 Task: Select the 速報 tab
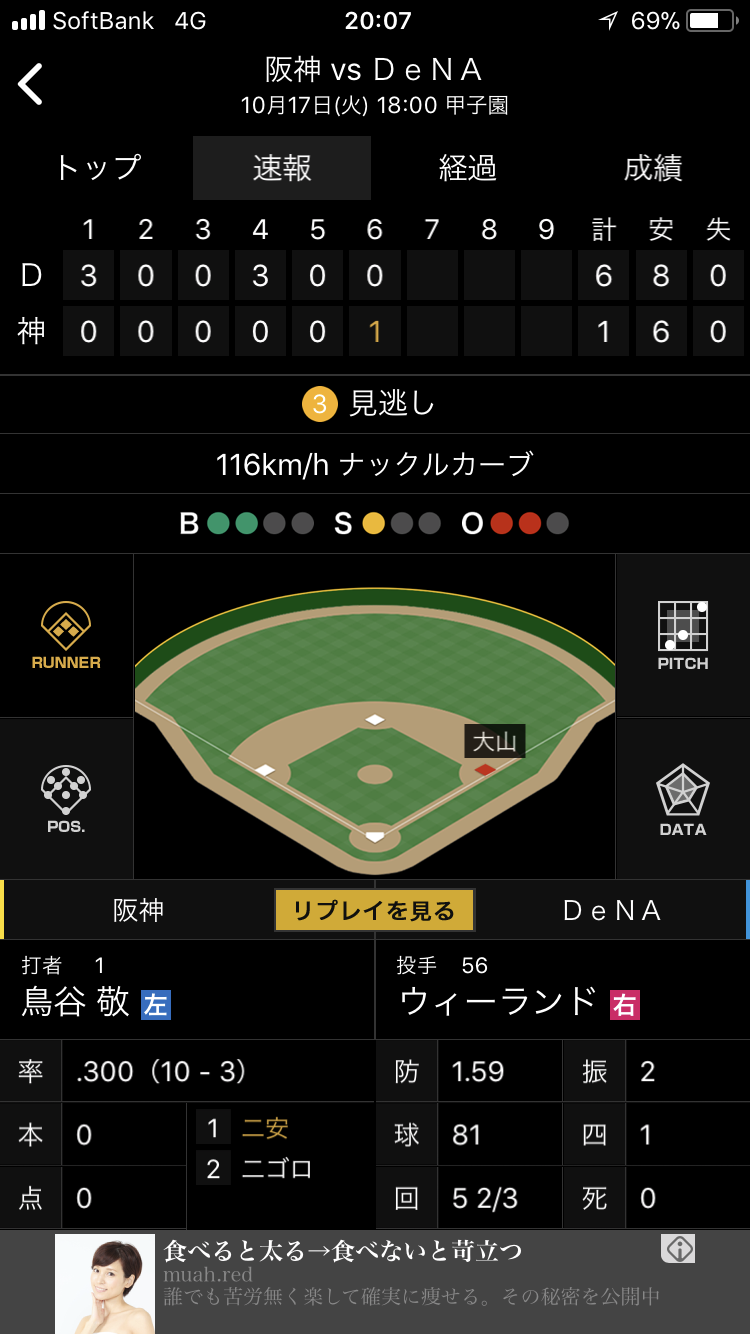click(x=282, y=168)
